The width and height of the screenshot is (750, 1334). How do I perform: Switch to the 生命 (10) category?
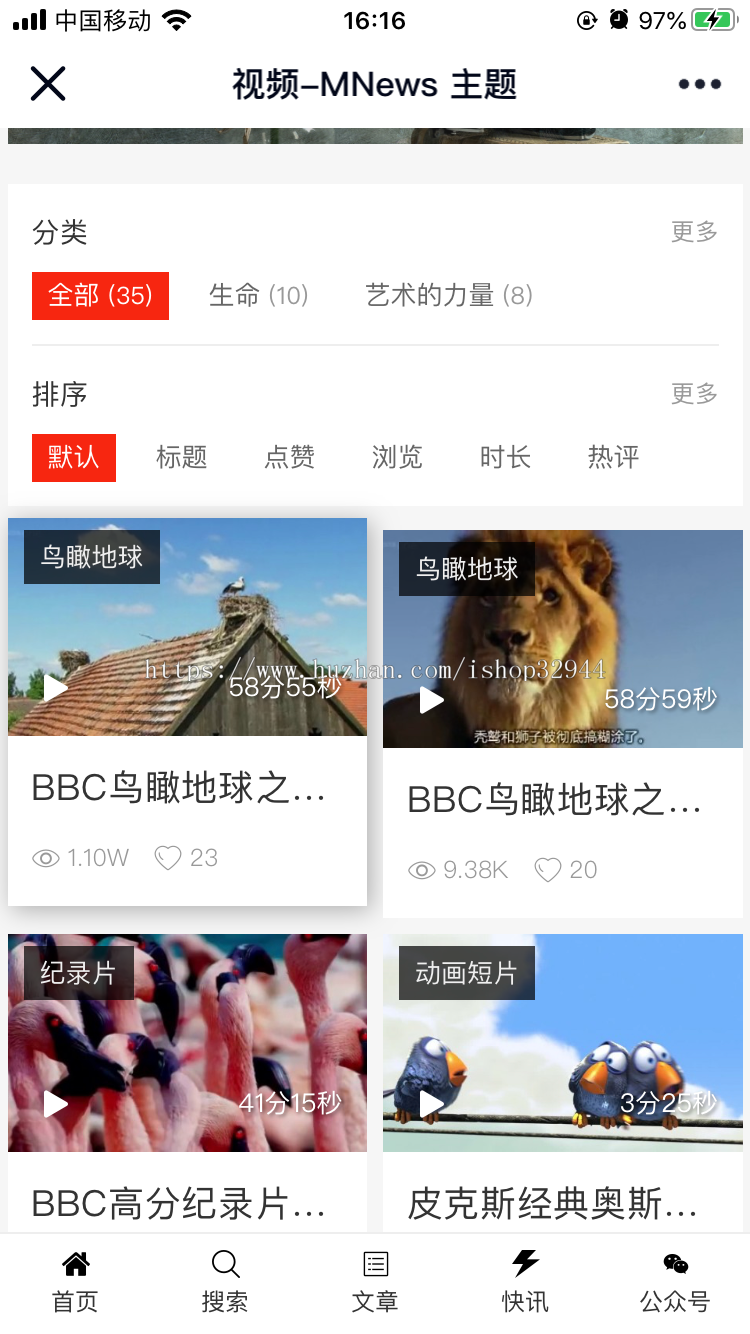[x=258, y=296]
